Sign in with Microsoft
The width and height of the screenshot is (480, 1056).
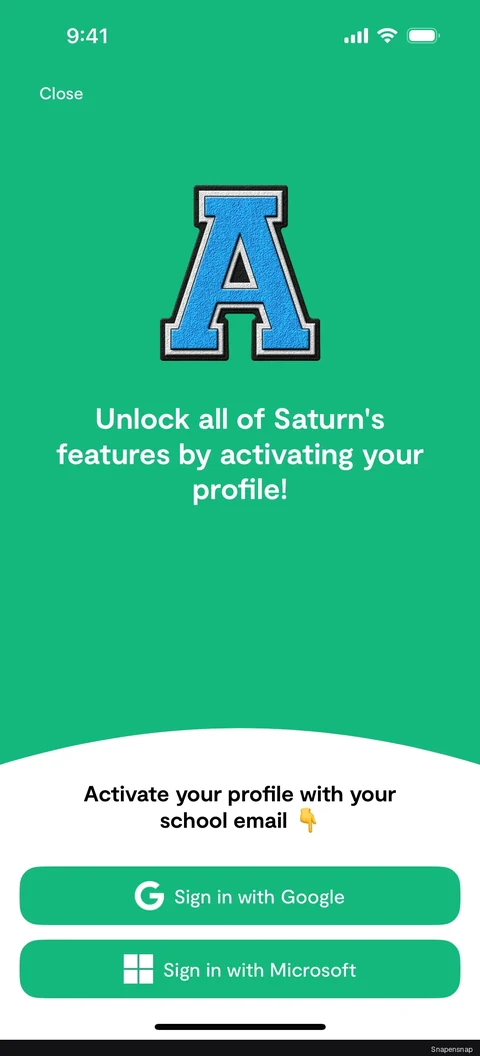point(240,969)
